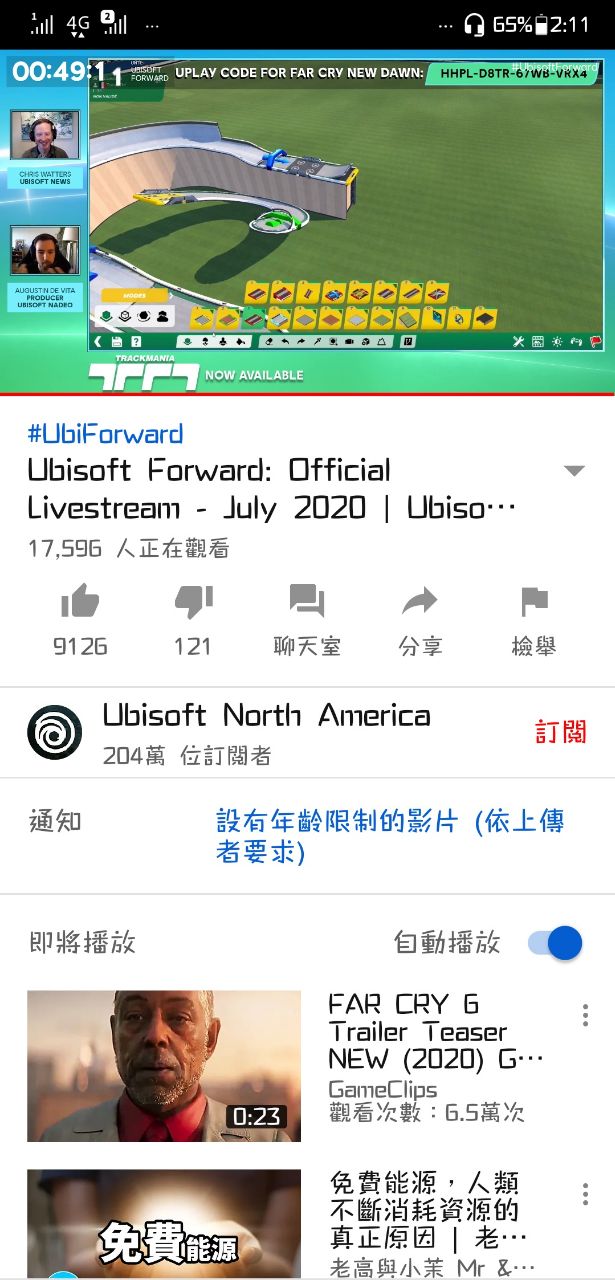The image size is (615, 1280).
Task: Like the Ubisoft Forward livestream
Action: tap(80, 602)
